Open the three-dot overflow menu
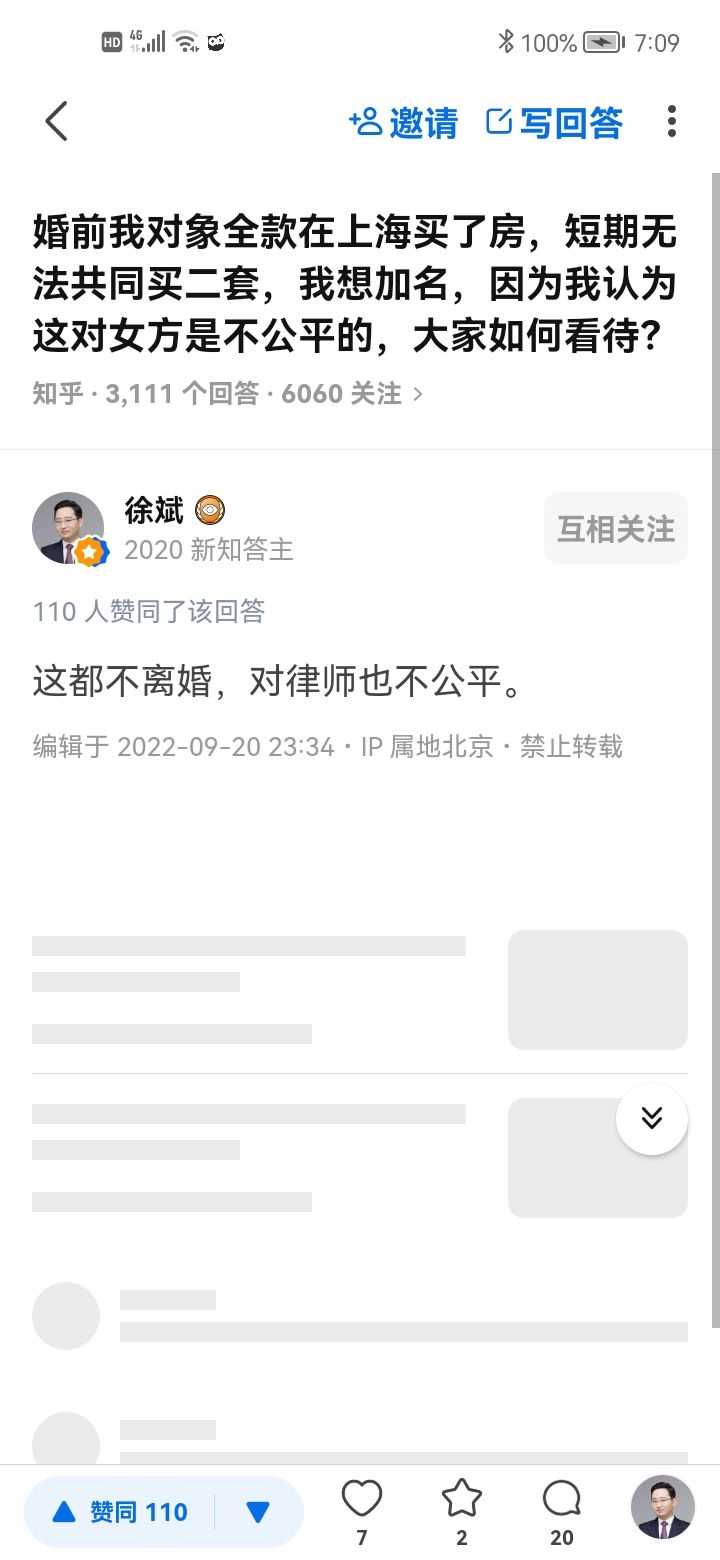720x1560 pixels. [671, 122]
